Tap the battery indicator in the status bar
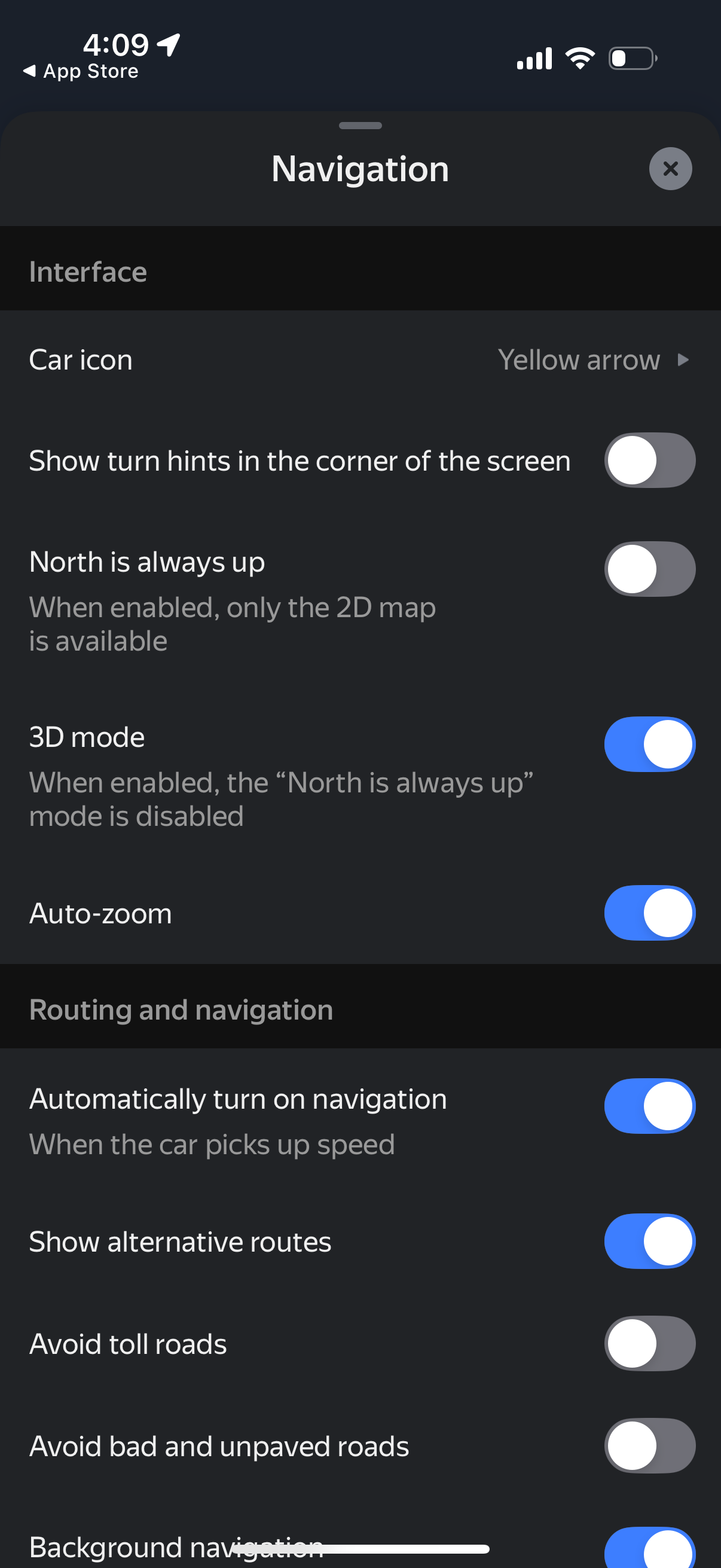The width and height of the screenshot is (721, 1568). tap(631, 58)
